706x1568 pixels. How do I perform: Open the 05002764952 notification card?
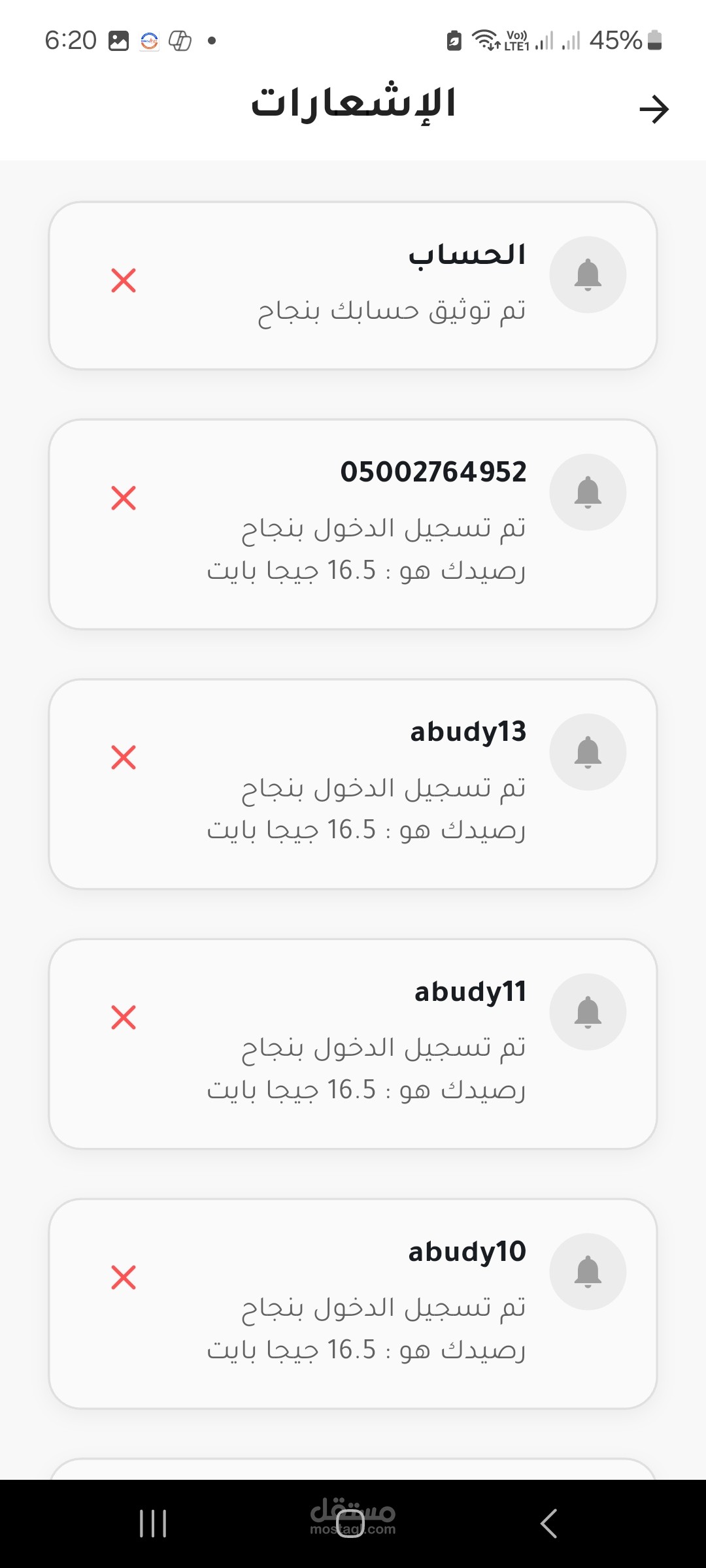[392, 524]
